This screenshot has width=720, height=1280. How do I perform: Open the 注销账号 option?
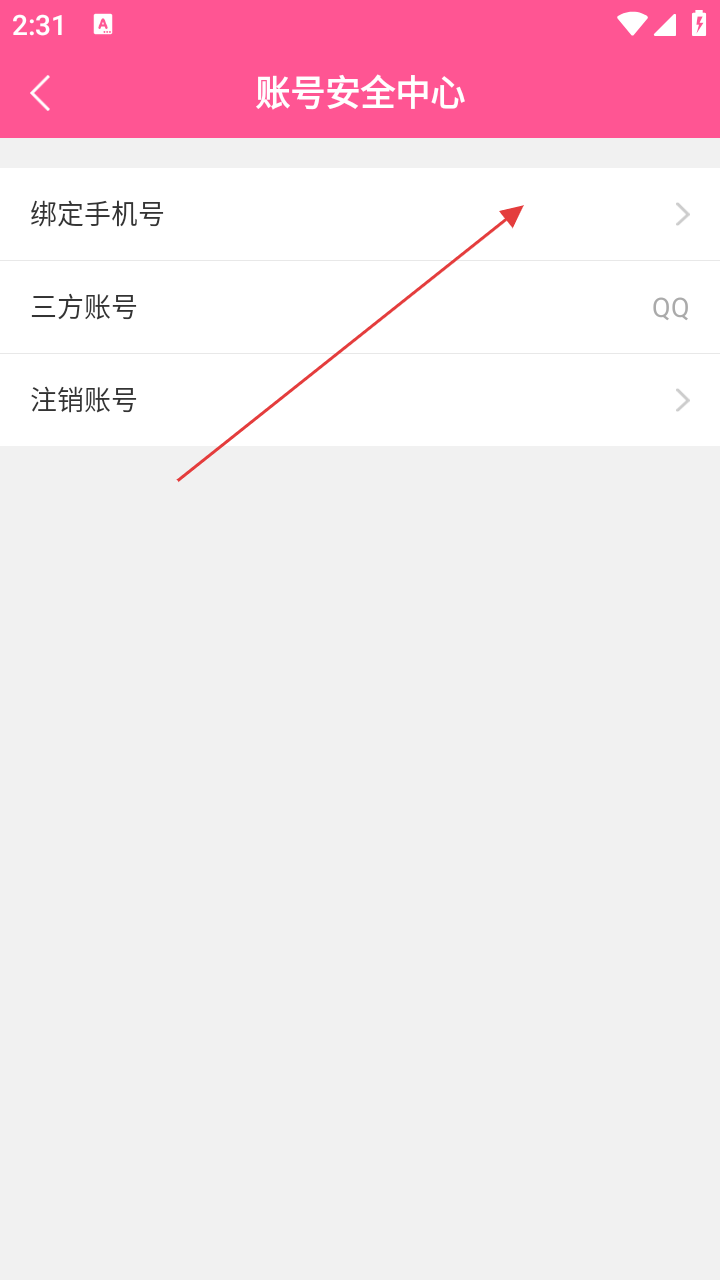(360, 400)
